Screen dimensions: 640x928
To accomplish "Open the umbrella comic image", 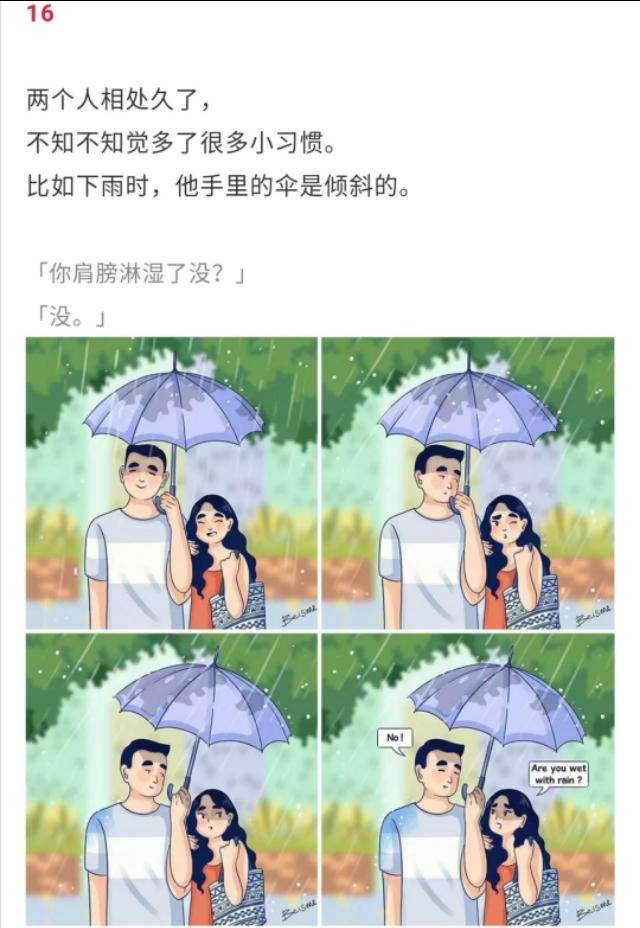I will coord(320,630).
